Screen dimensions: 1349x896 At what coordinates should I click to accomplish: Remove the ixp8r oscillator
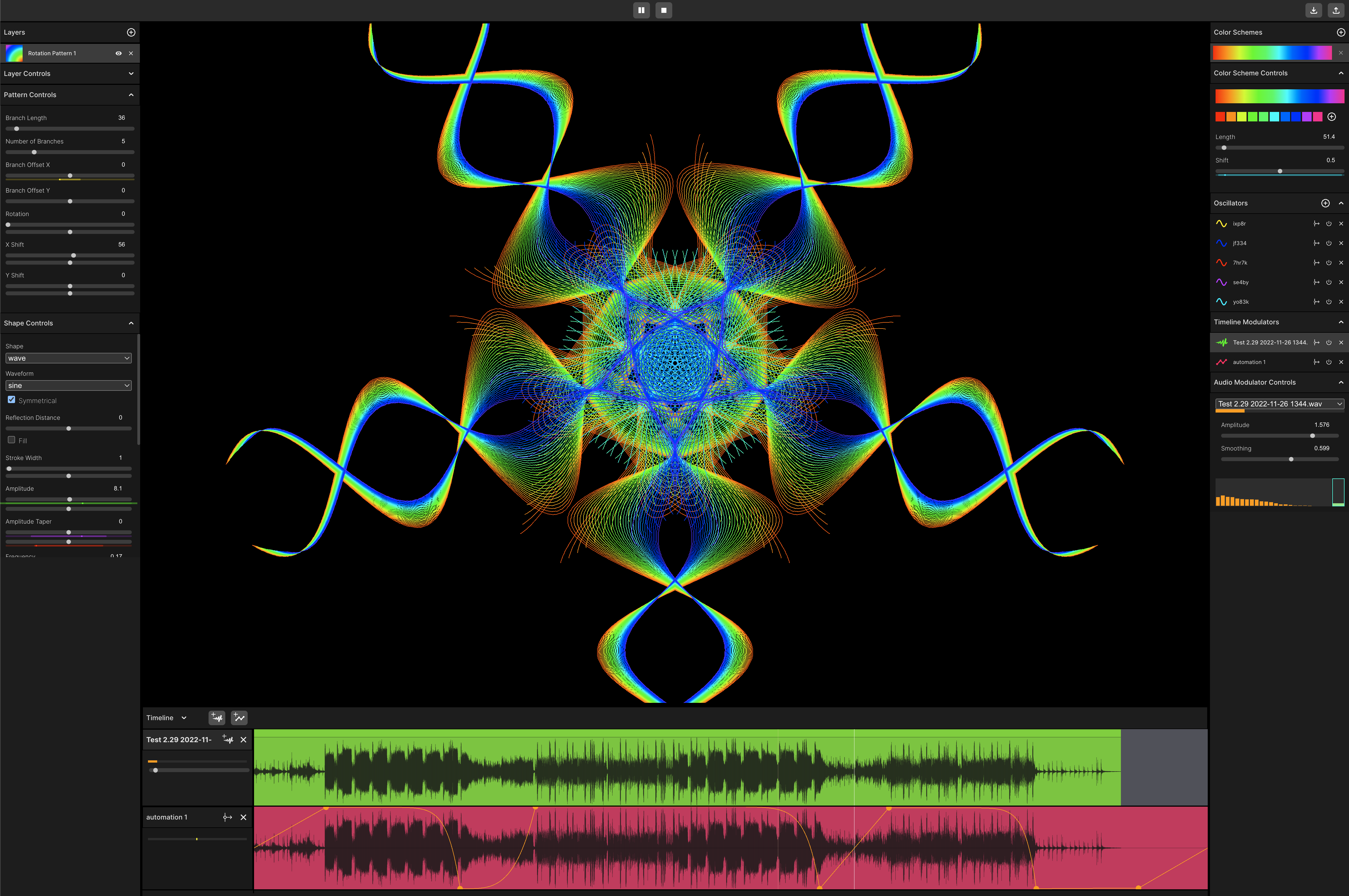tap(1341, 224)
